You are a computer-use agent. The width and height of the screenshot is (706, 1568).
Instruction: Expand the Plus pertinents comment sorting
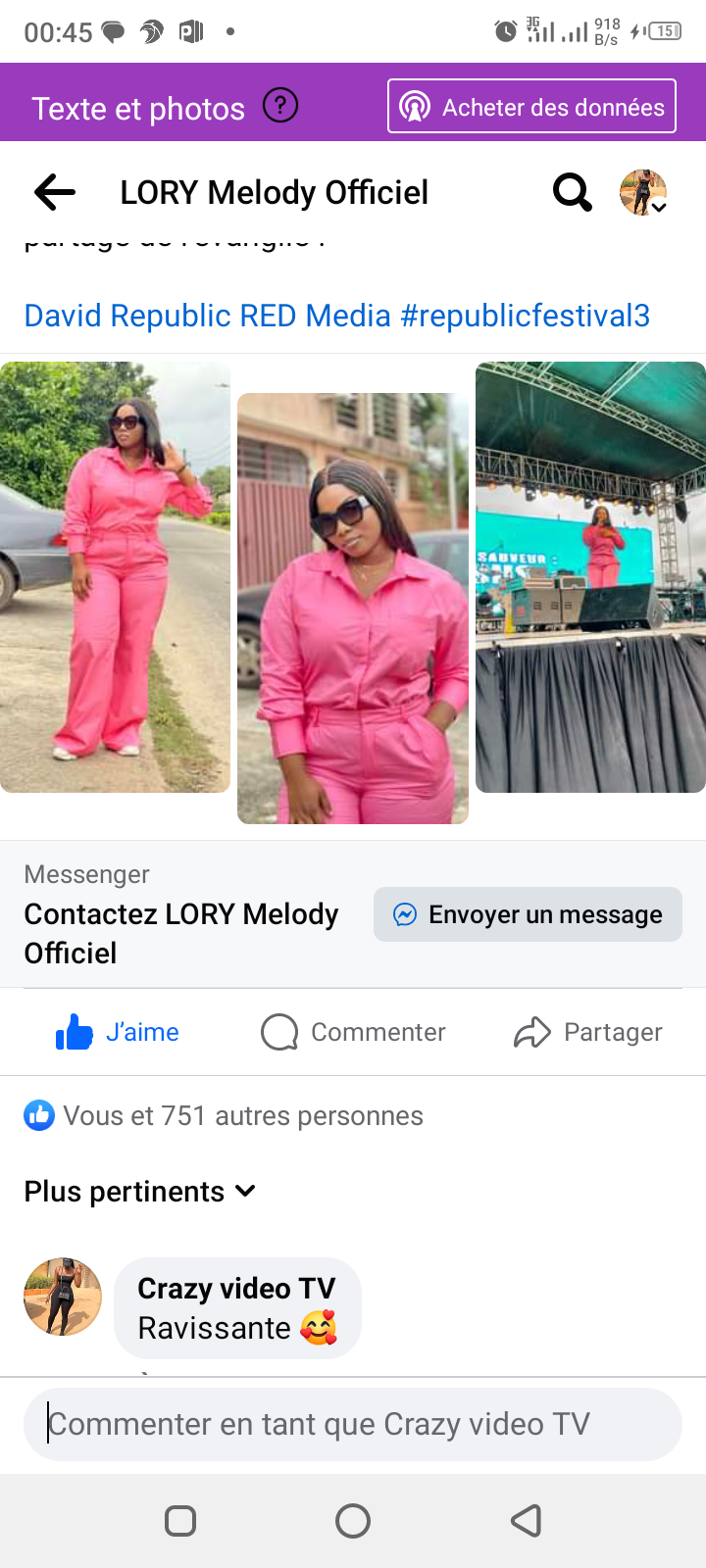139,1192
